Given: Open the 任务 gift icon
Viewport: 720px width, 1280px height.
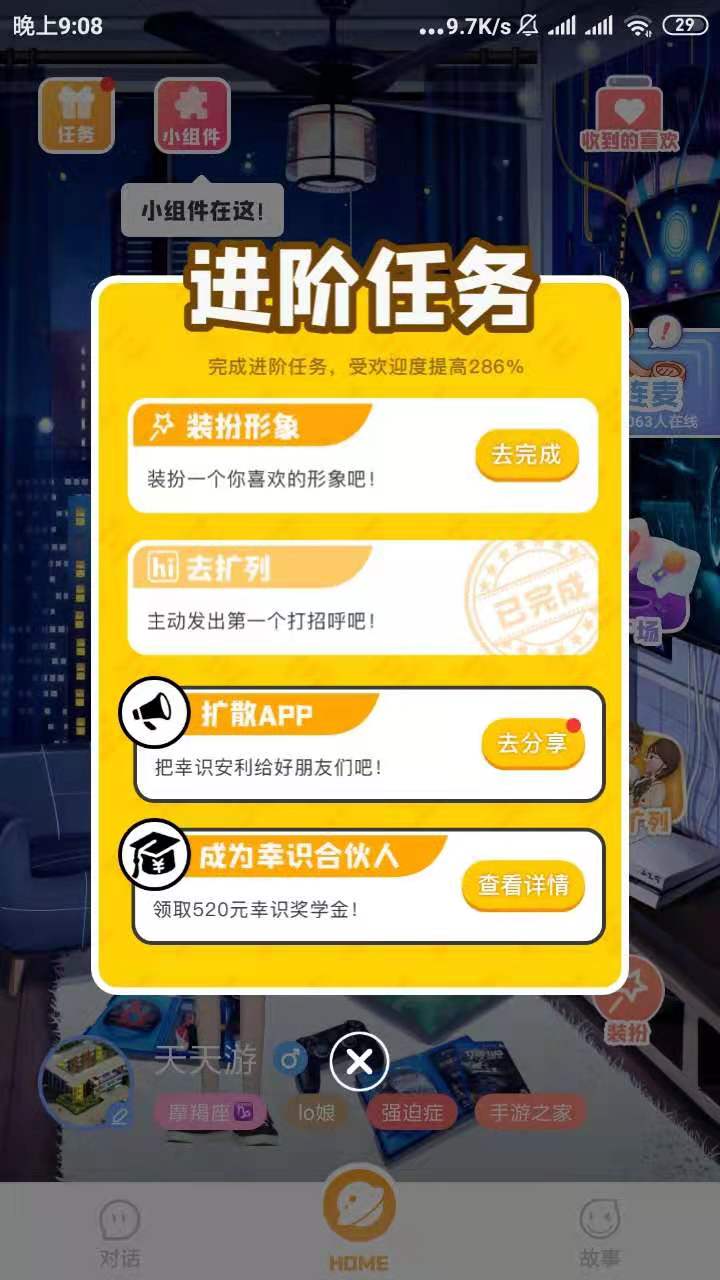Looking at the screenshot, I should point(76,116).
